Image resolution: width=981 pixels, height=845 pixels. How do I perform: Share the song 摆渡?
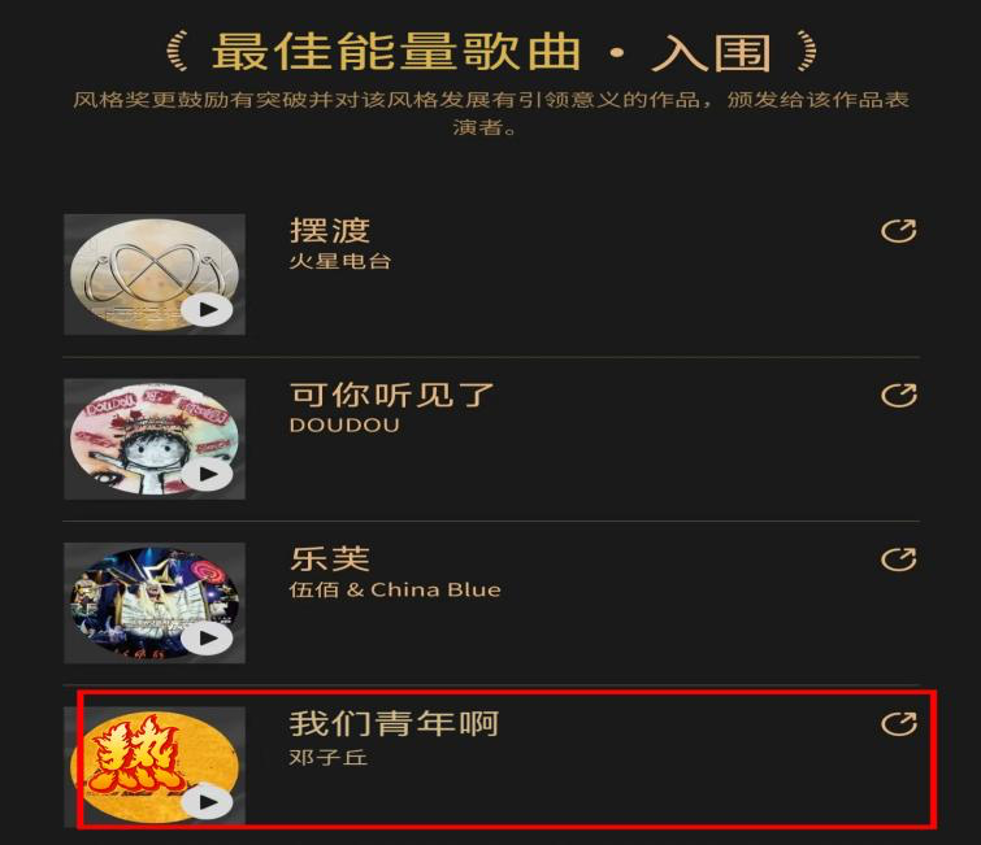click(898, 231)
